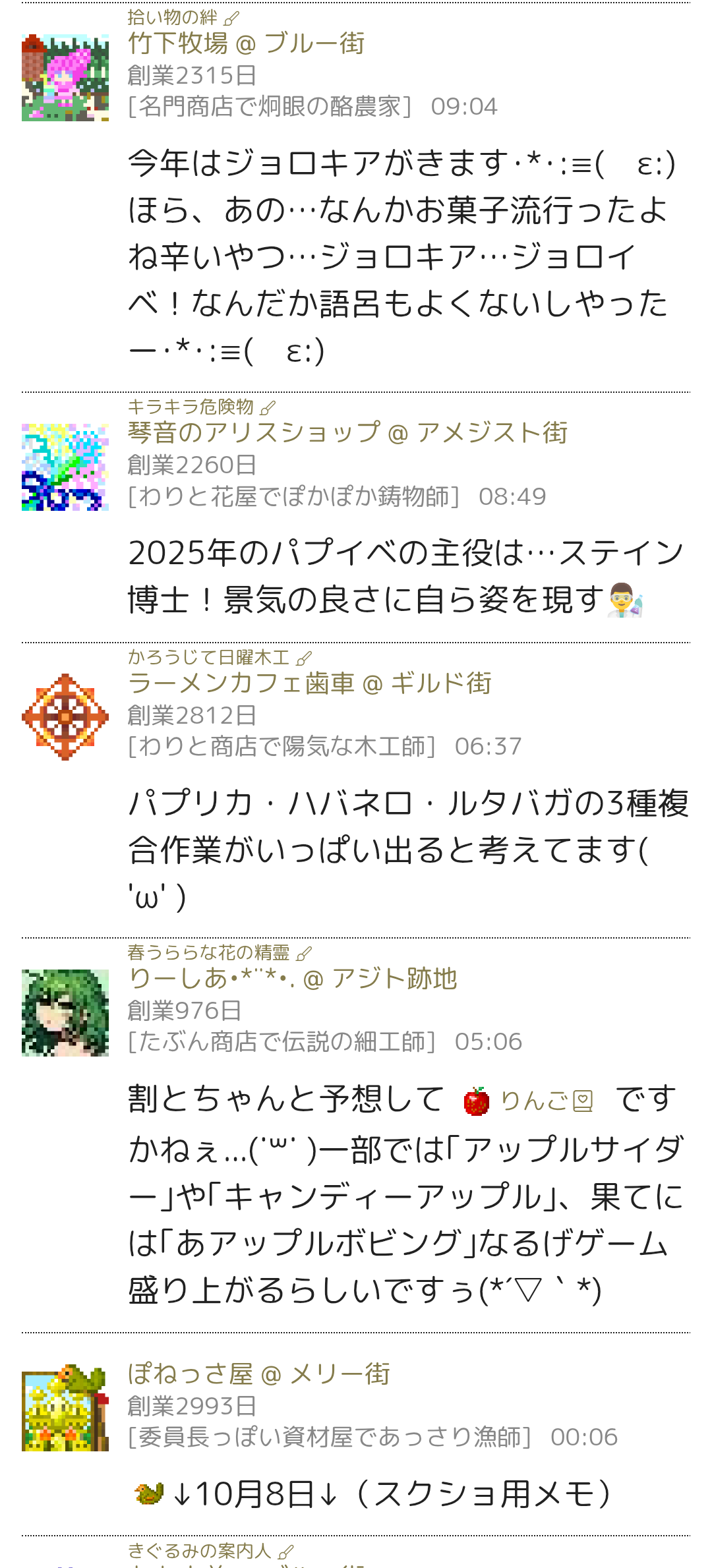
Task: Tap avatar of 竹下牧場
Action: (x=65, y=78)
